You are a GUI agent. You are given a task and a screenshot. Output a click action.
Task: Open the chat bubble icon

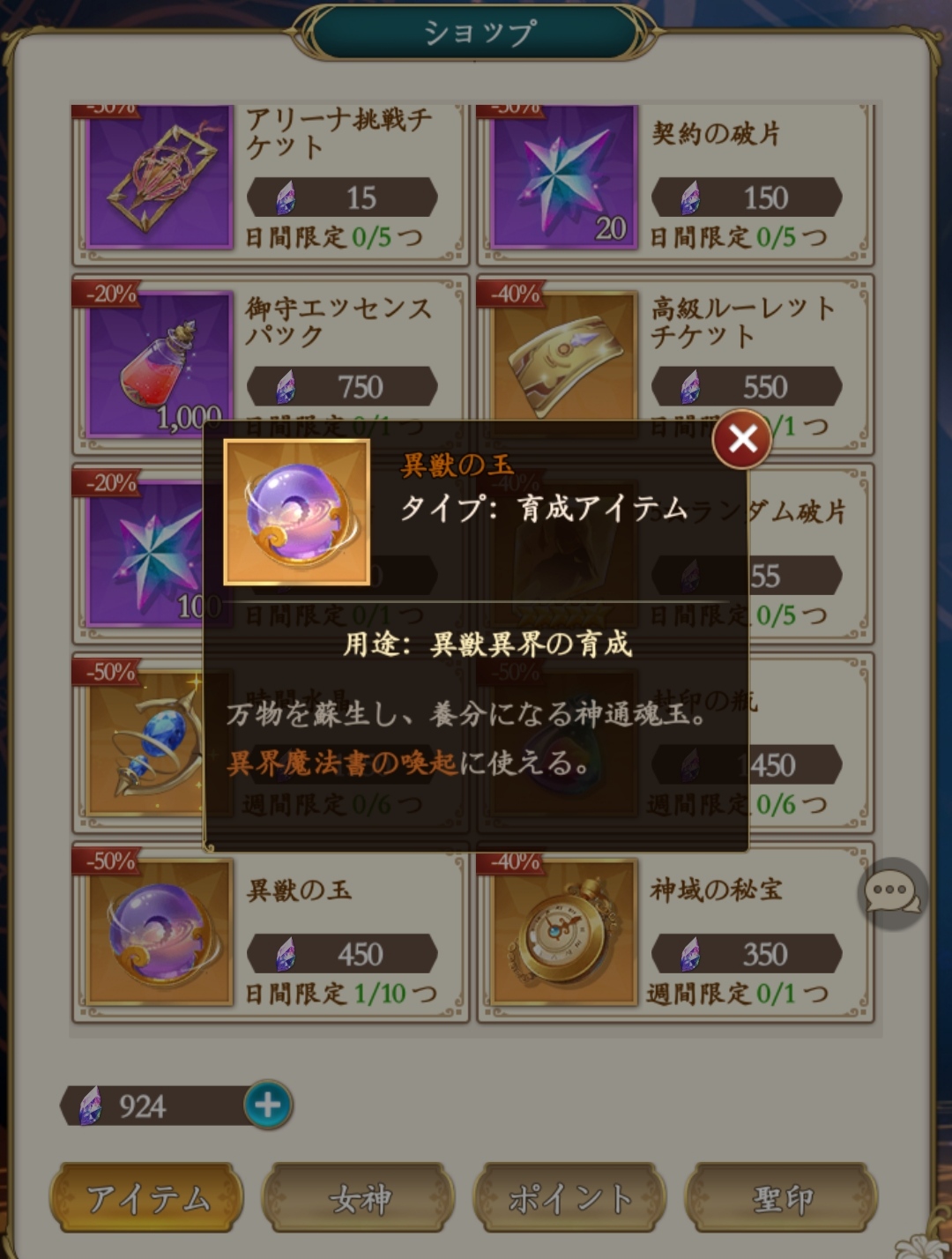(x=892, y=894)
